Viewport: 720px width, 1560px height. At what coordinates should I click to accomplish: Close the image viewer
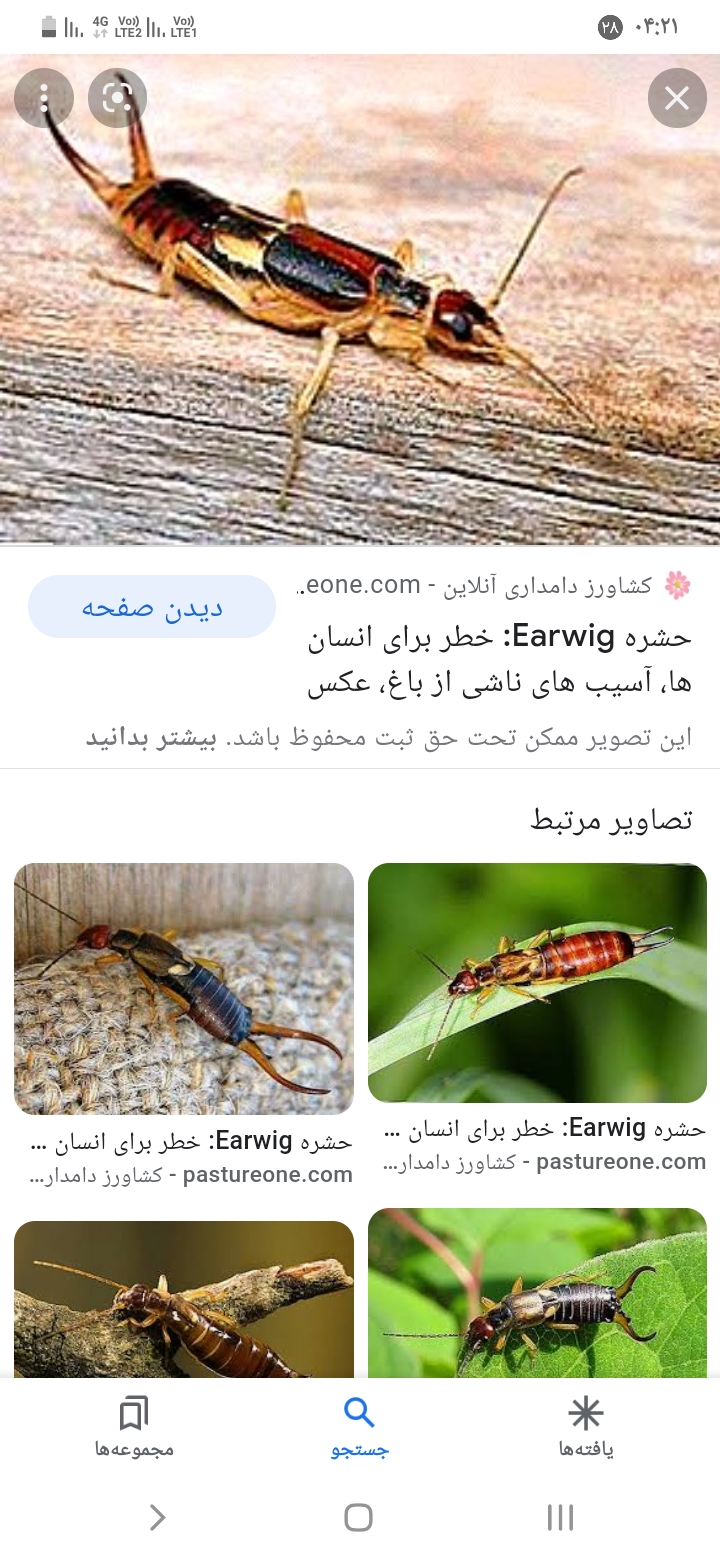tap(677, 98)
